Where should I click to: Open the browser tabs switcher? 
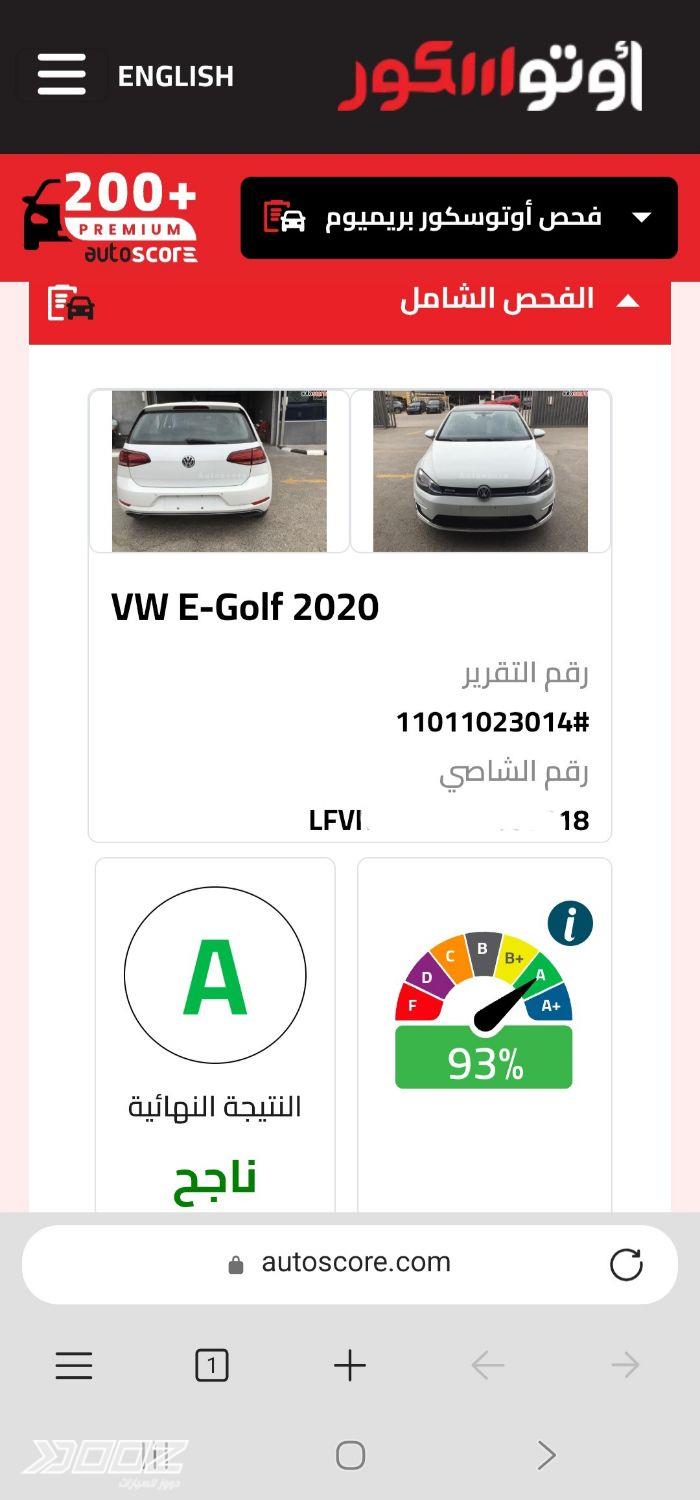(211, 1365)
